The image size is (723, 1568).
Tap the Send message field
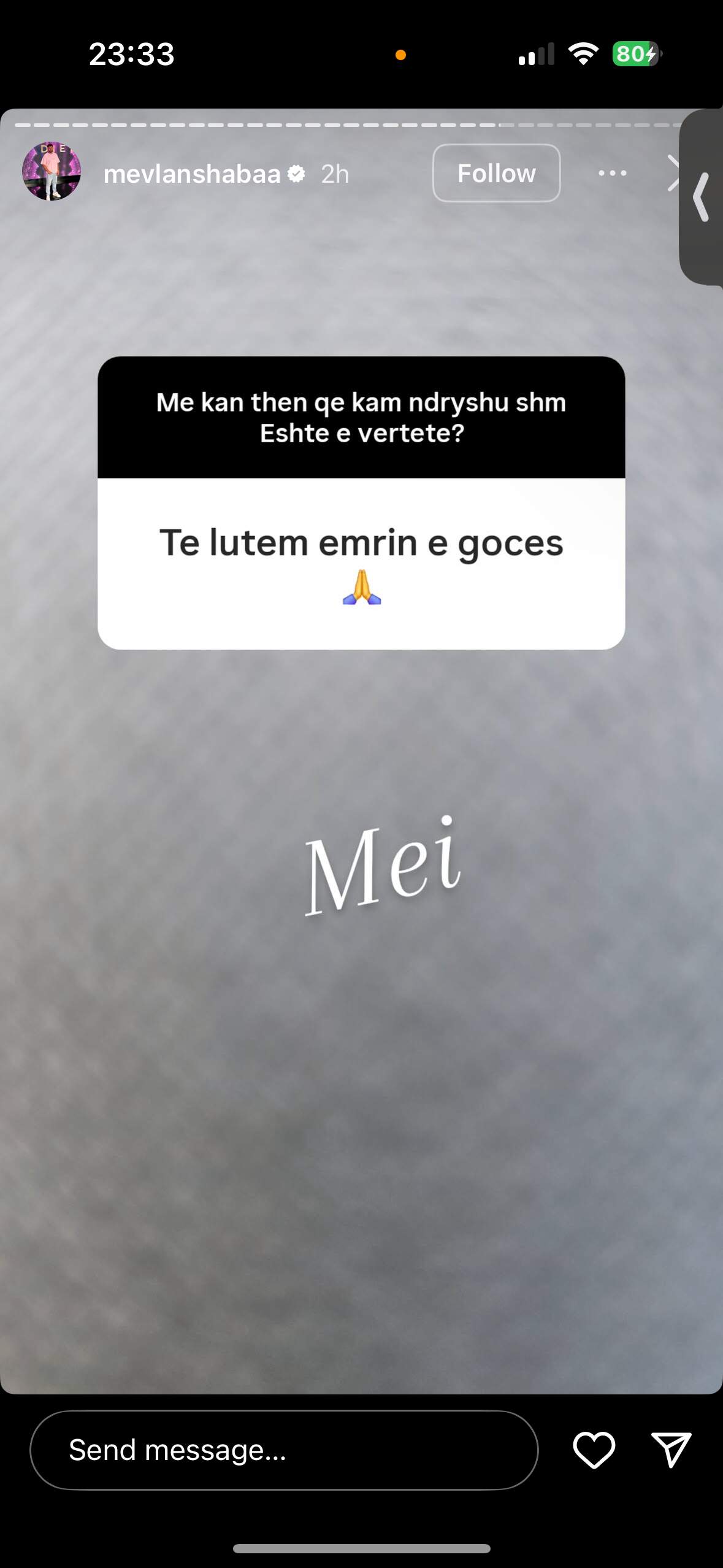tap(284, 1450)
